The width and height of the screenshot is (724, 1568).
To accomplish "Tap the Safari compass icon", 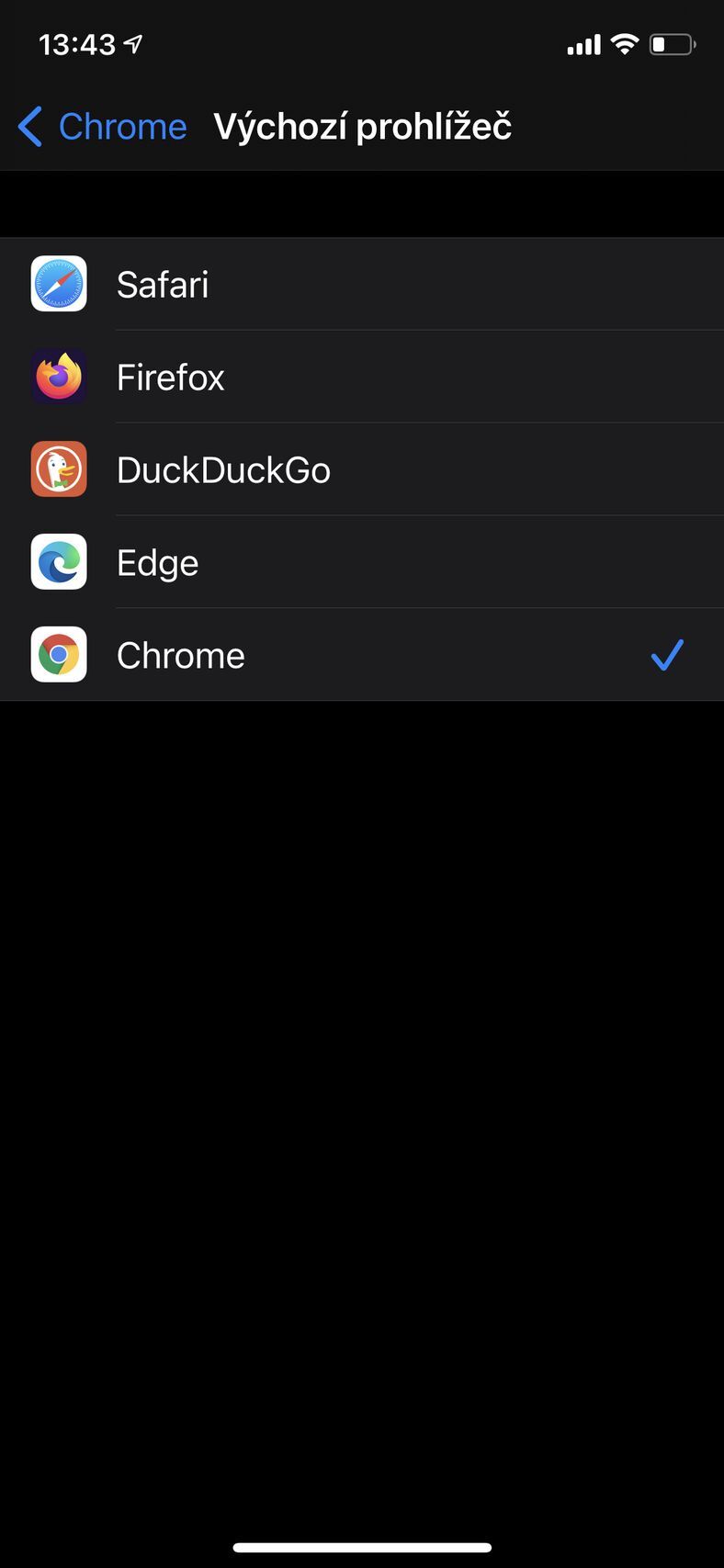I will coord(58,284).
